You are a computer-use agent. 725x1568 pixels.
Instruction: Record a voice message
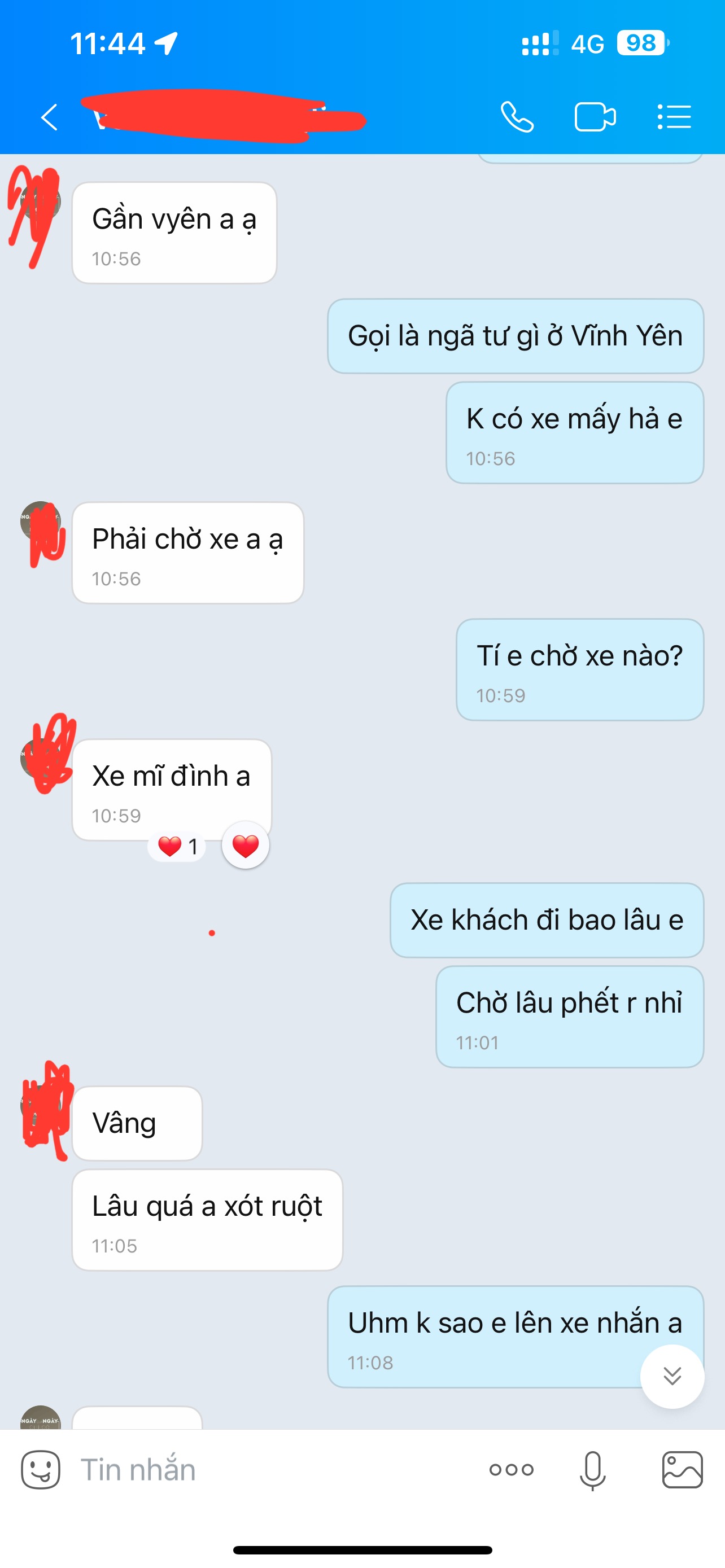point(592,1470)
